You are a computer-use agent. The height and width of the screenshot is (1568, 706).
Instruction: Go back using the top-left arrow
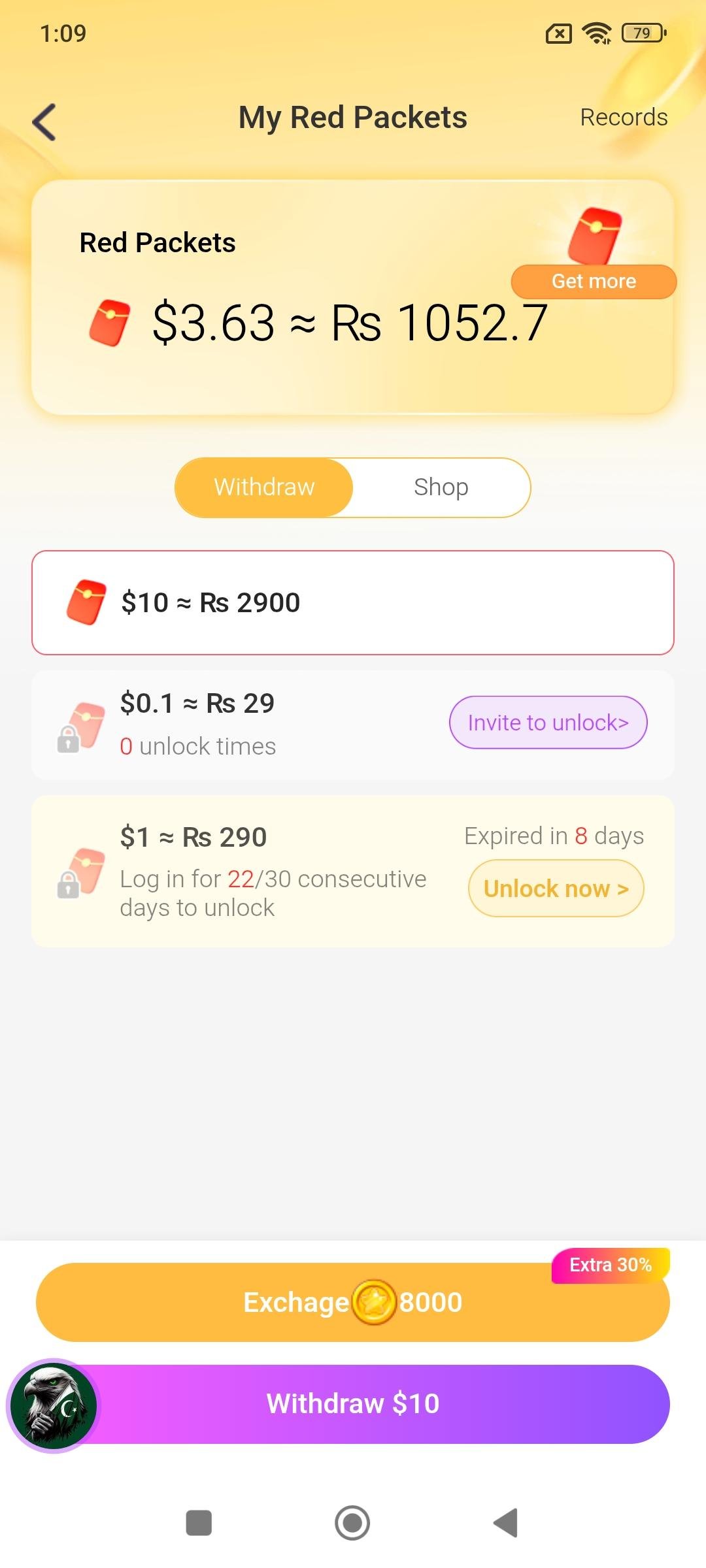coord(44,122)
